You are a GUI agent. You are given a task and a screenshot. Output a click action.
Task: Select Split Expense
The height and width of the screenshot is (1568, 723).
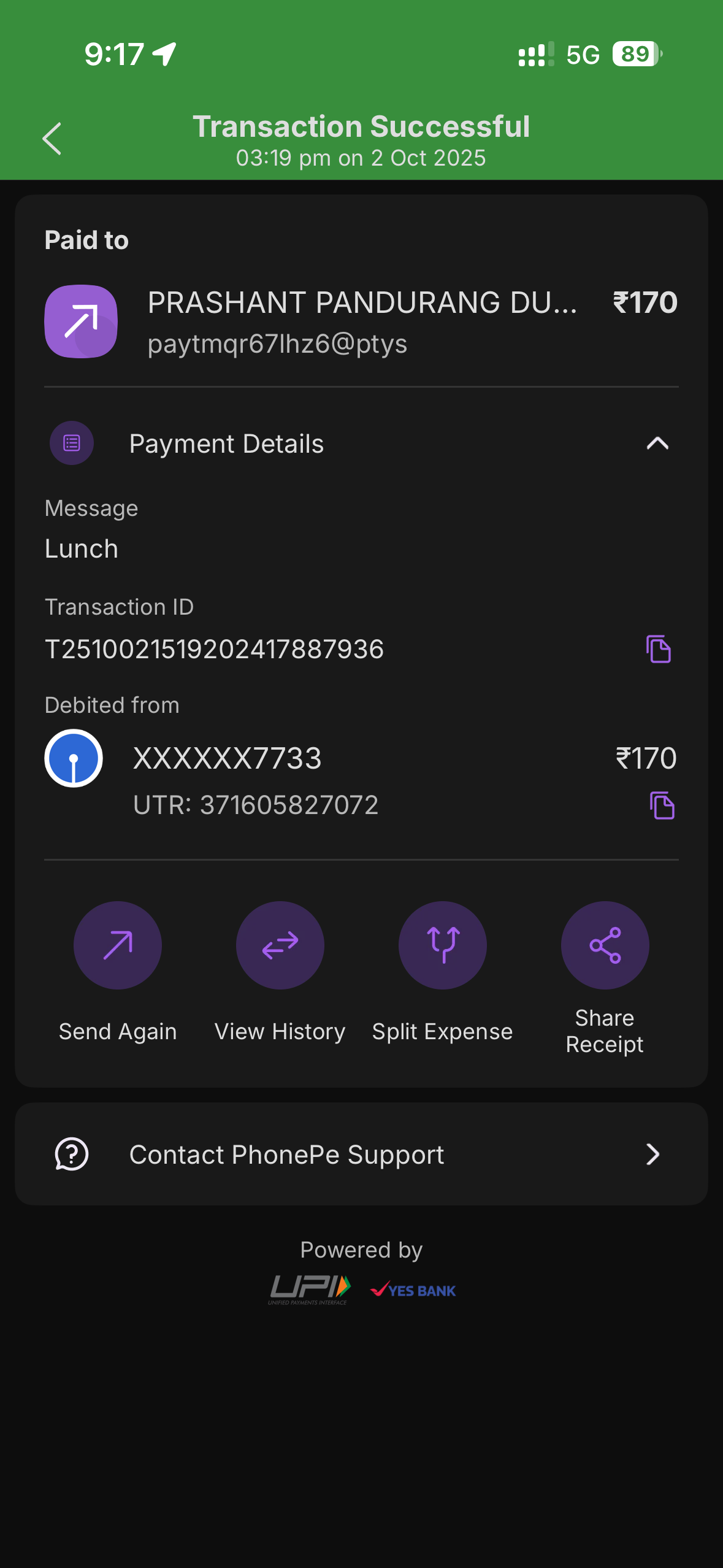[442, 945]
